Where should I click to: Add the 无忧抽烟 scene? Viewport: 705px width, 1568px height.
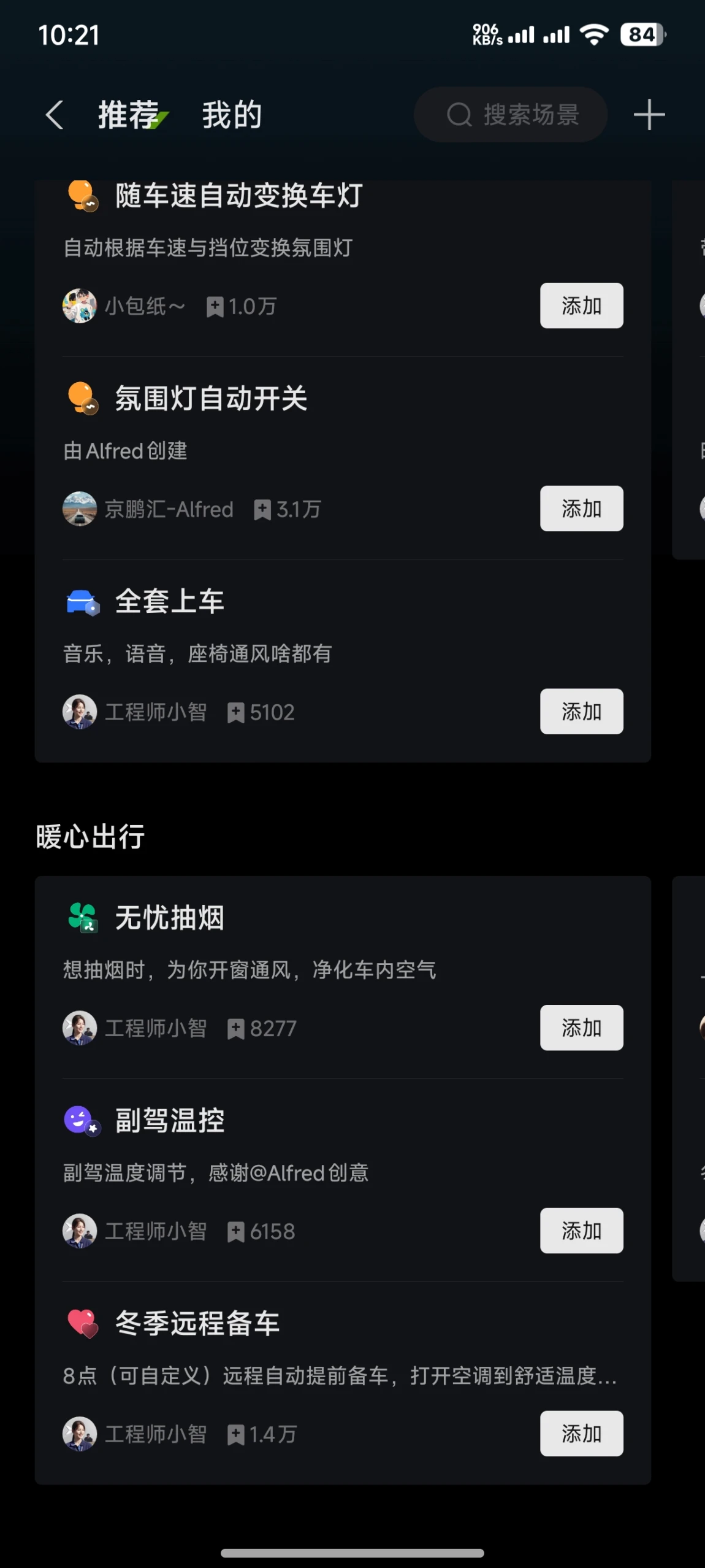[x=581, y=1028]
